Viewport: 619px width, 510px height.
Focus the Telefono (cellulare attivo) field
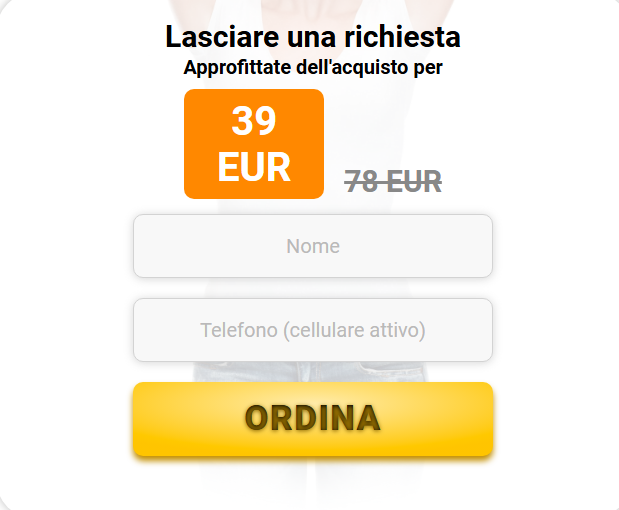click(x=313, y=330)
